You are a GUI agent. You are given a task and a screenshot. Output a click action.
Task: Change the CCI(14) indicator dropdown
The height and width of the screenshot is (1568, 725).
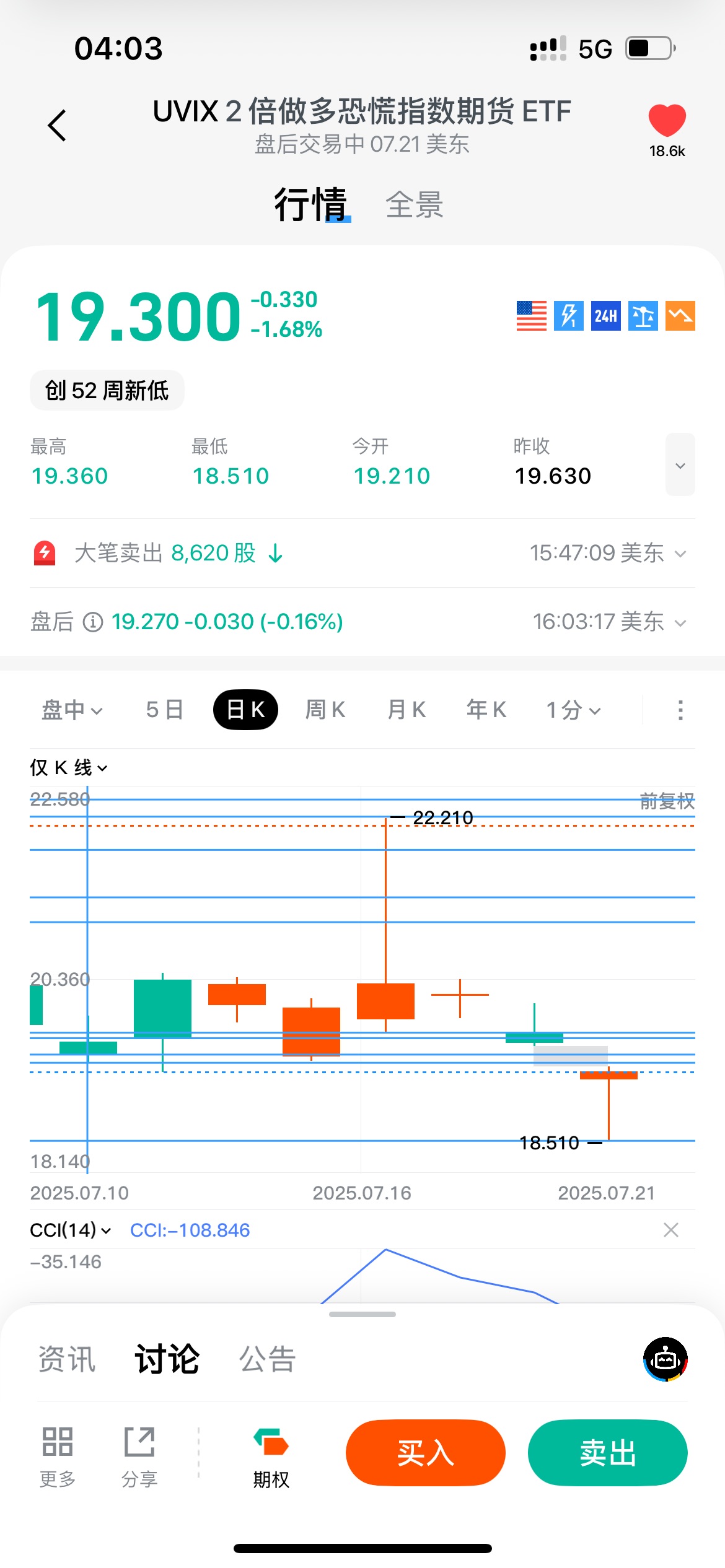click(71, 1230)
